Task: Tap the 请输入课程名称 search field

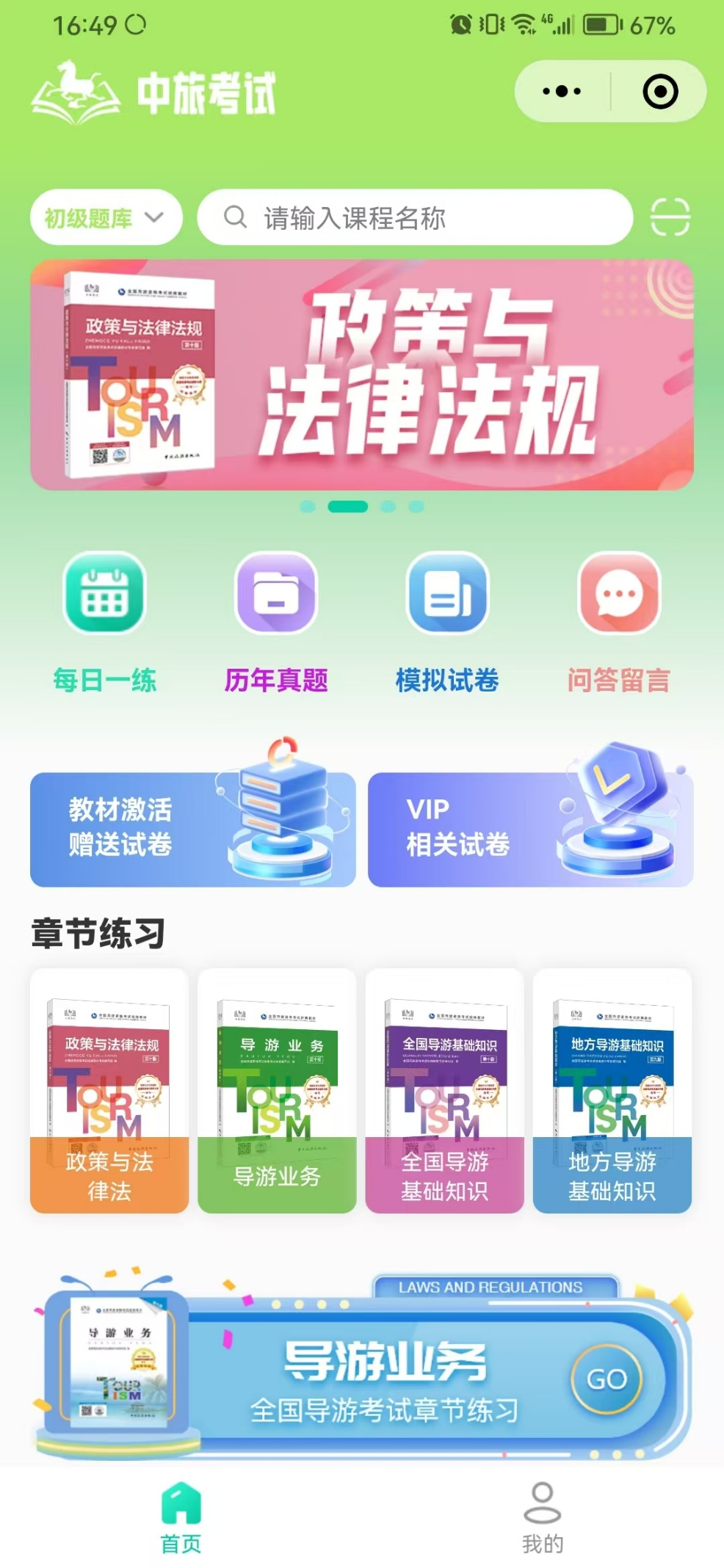Action: coord(415,217)
